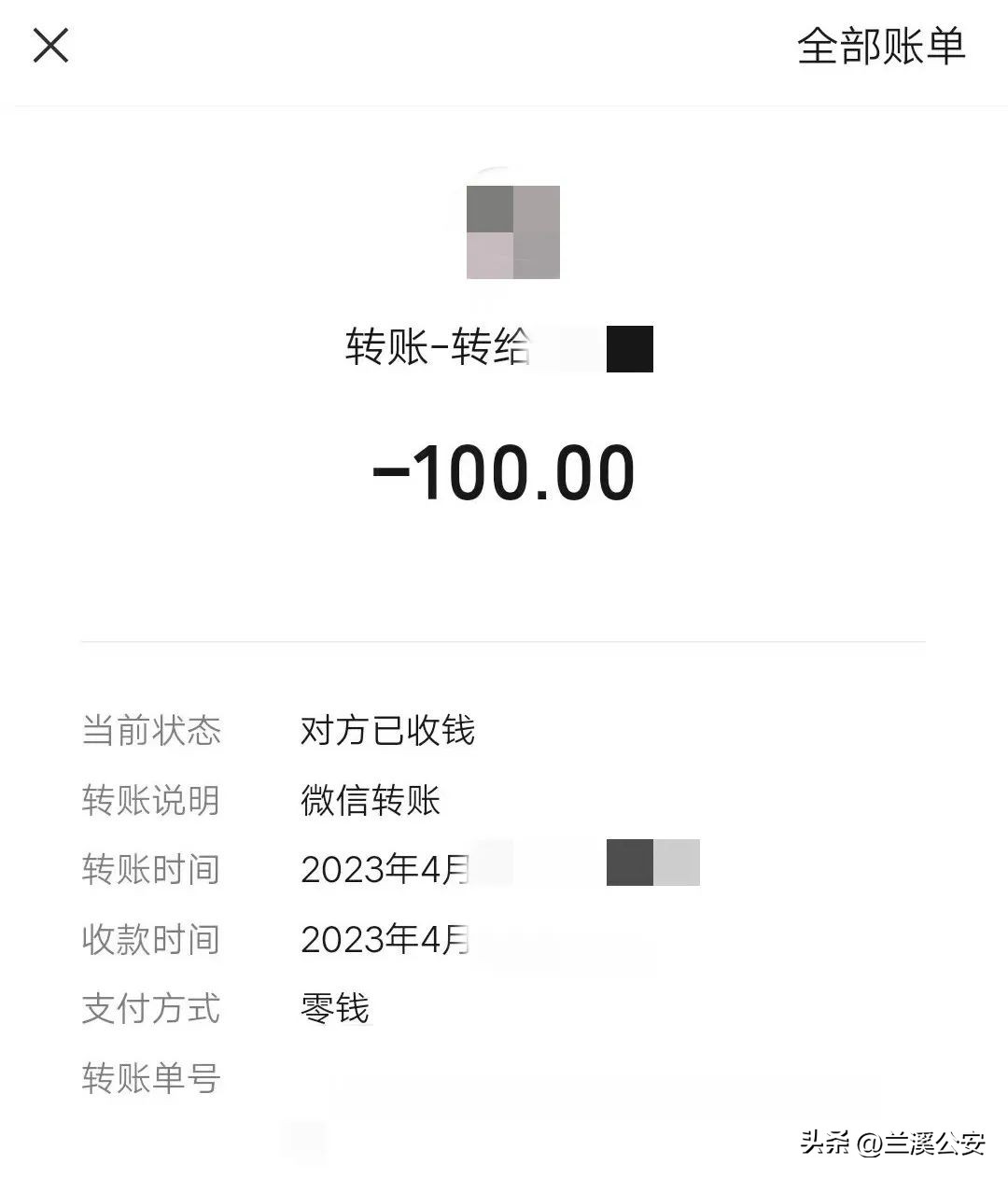Tap the masked name block beside 转给
This screenshot has height=1178, width=1008.
[x=627, y=347]
